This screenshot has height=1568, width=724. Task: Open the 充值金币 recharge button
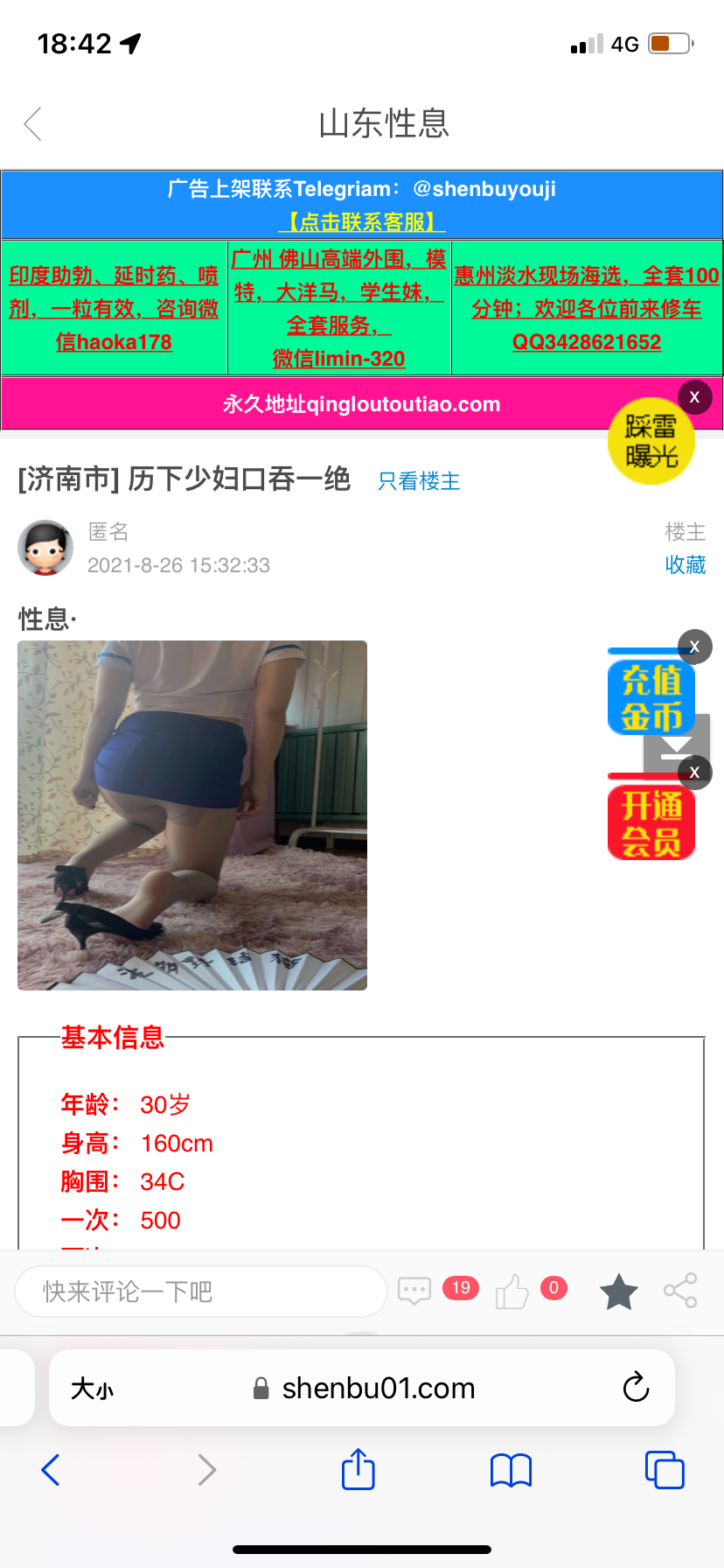tap(651, 698)
